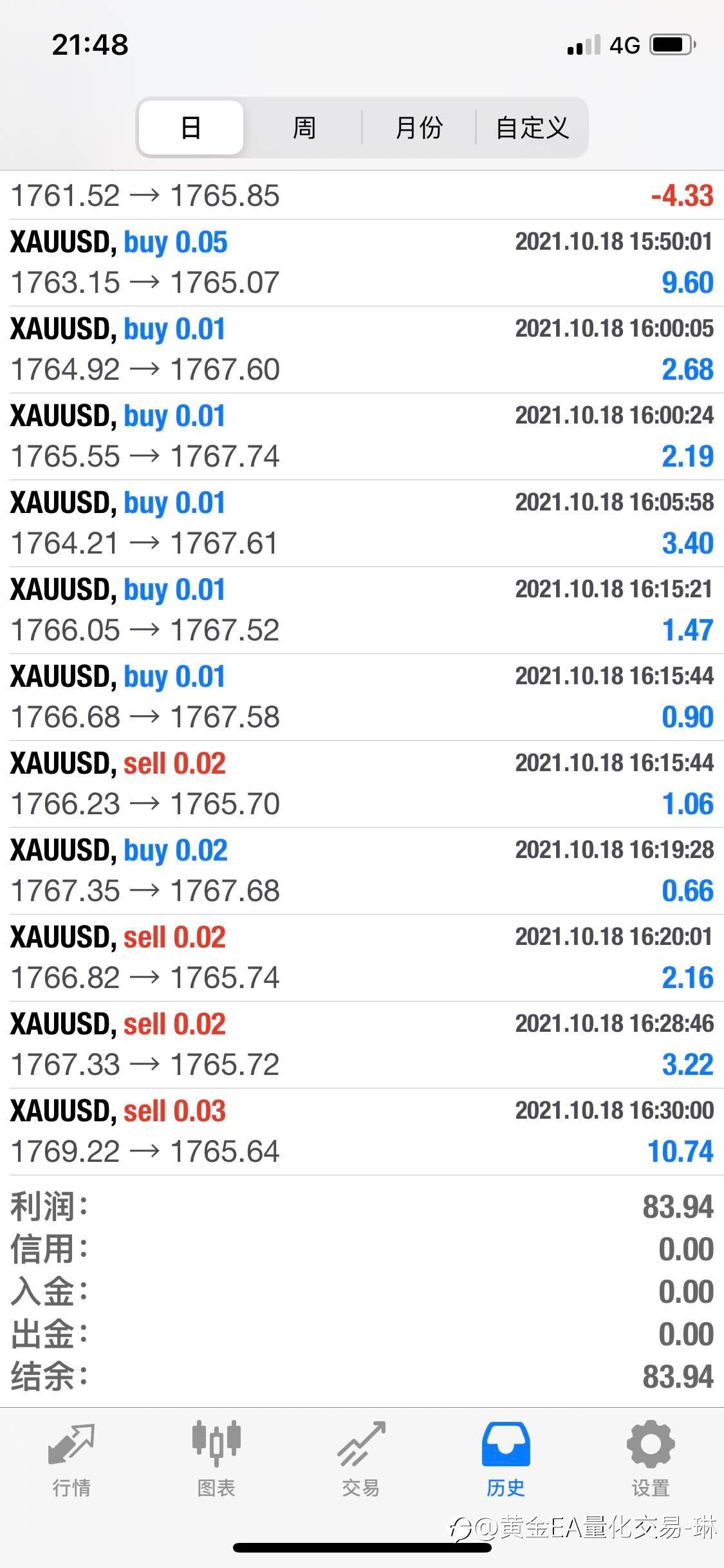Open the buy 0.01 trade at 16:15:21
This screenshot has height=1568, width=724.
[362, 610]
